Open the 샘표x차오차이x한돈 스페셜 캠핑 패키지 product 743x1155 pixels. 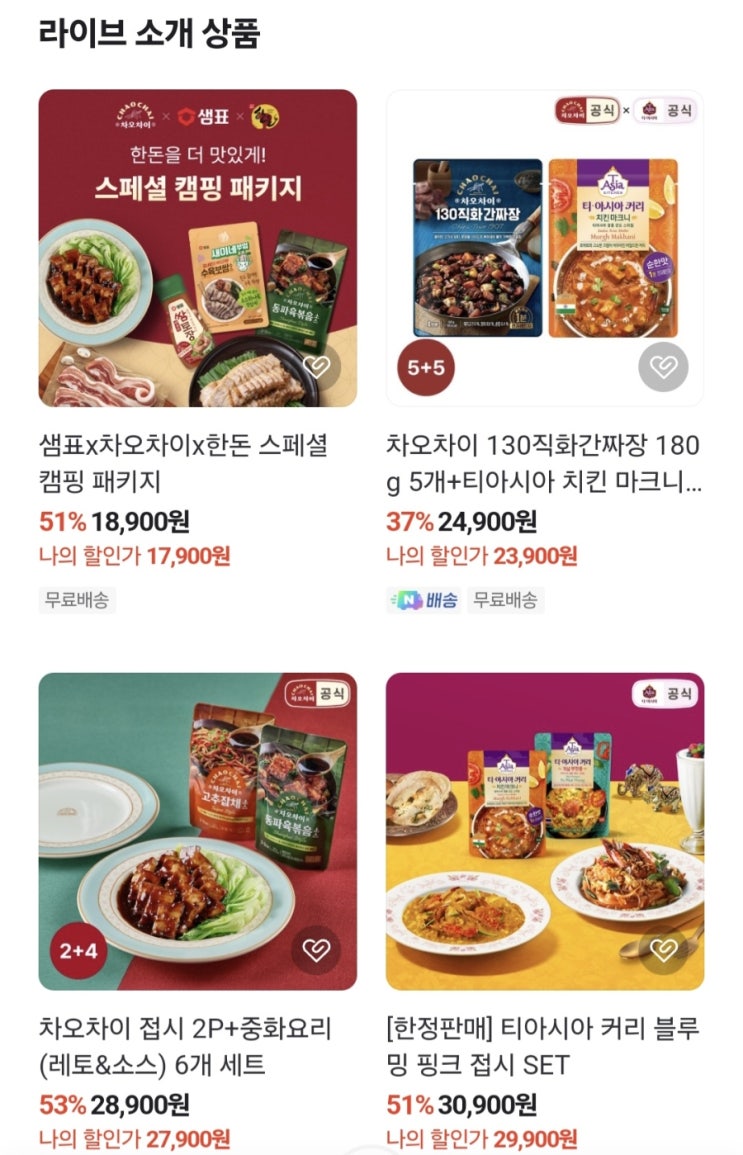click(197, 248)
